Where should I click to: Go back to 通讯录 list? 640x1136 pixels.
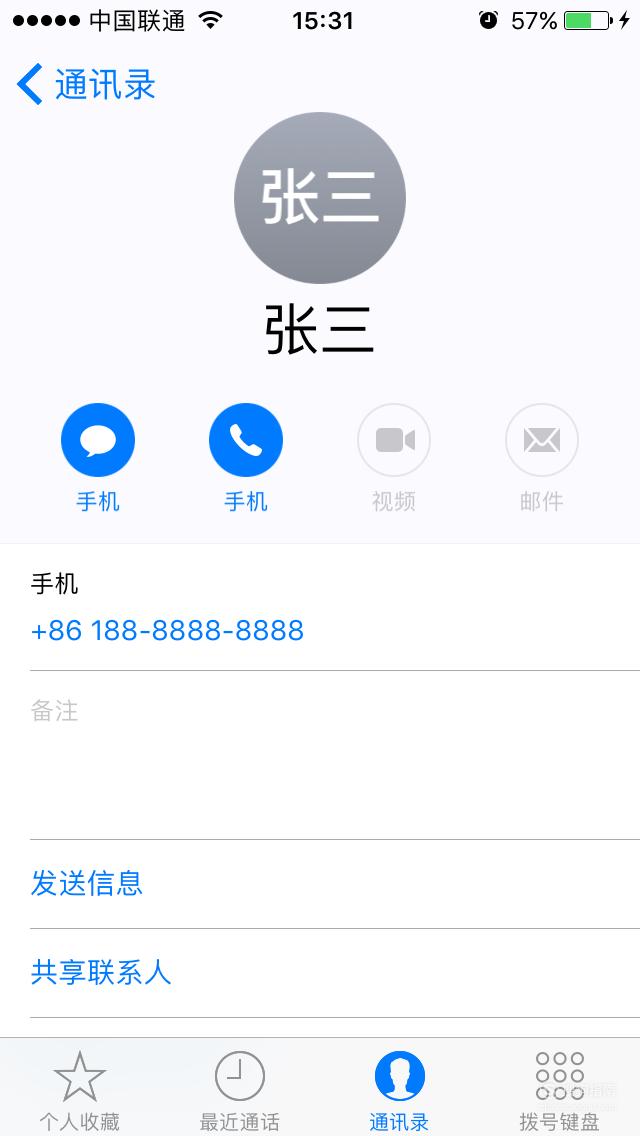coord(86,85)
